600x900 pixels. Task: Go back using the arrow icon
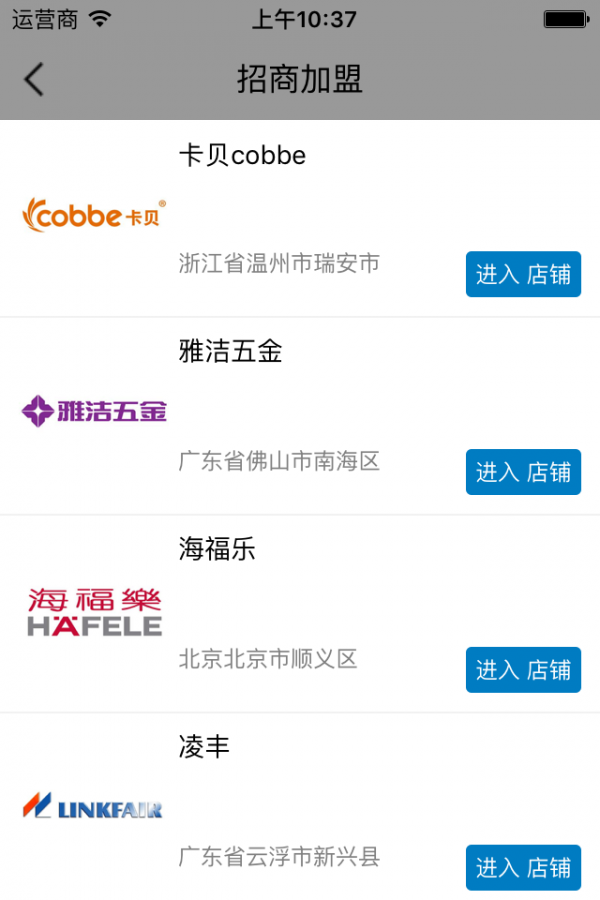35,79
